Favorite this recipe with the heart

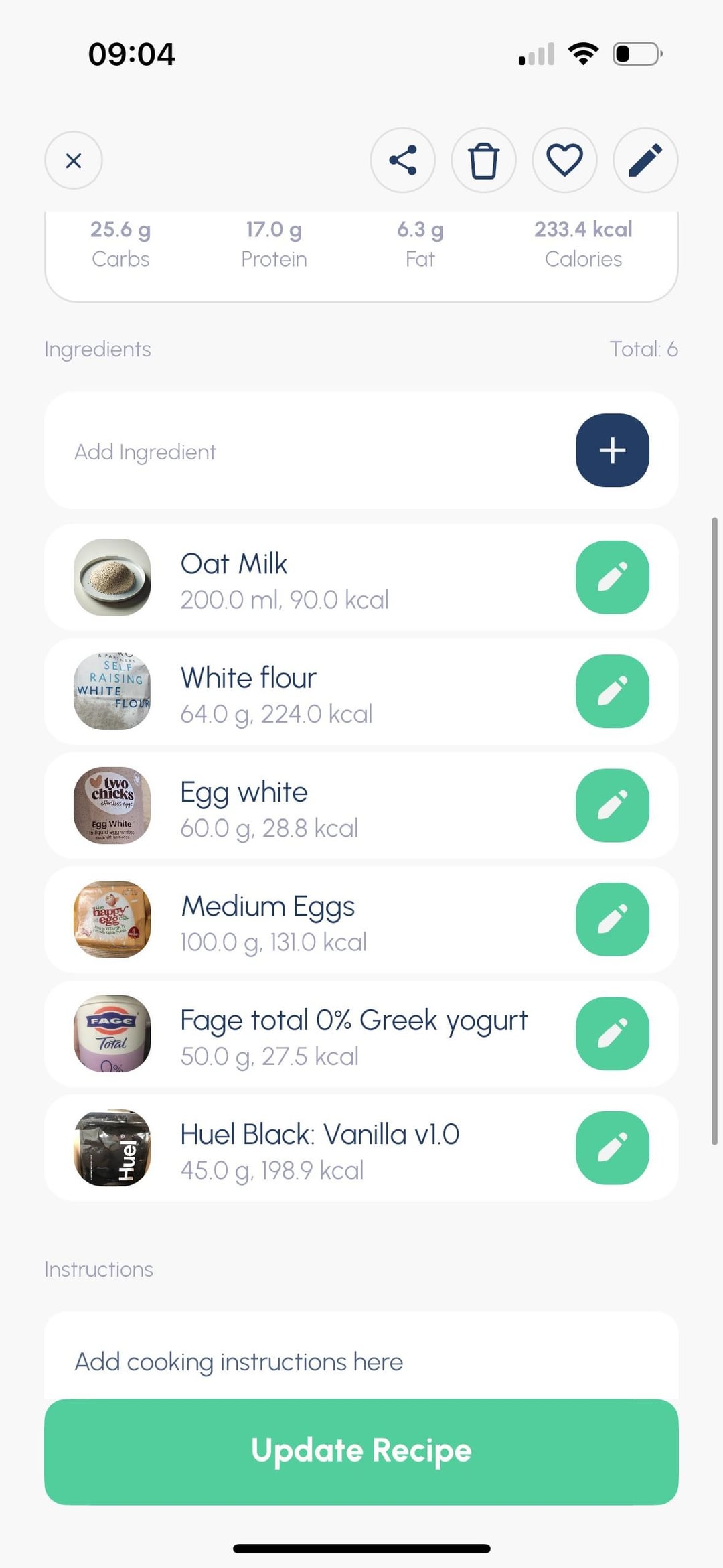point(564,160)
